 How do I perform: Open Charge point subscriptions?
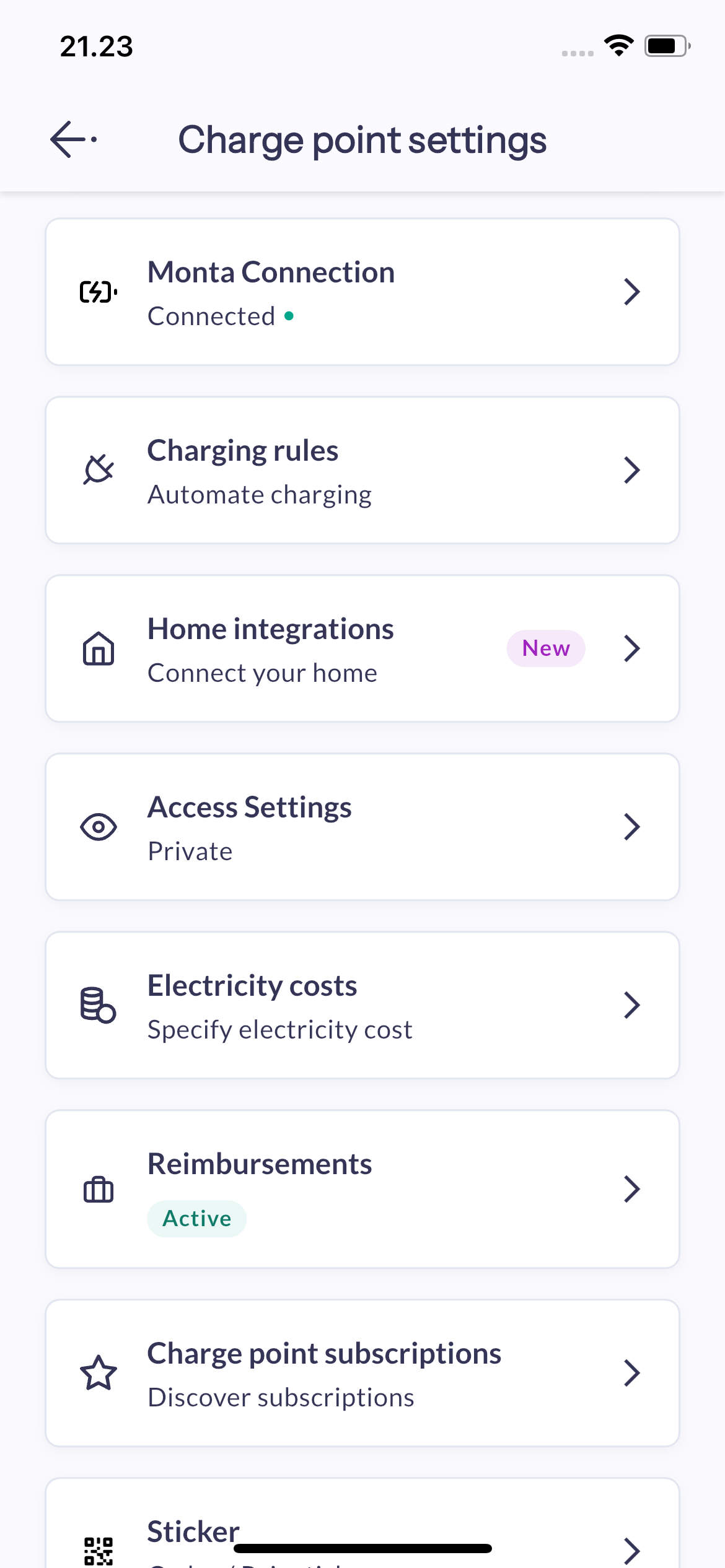tap(362, 1373)
